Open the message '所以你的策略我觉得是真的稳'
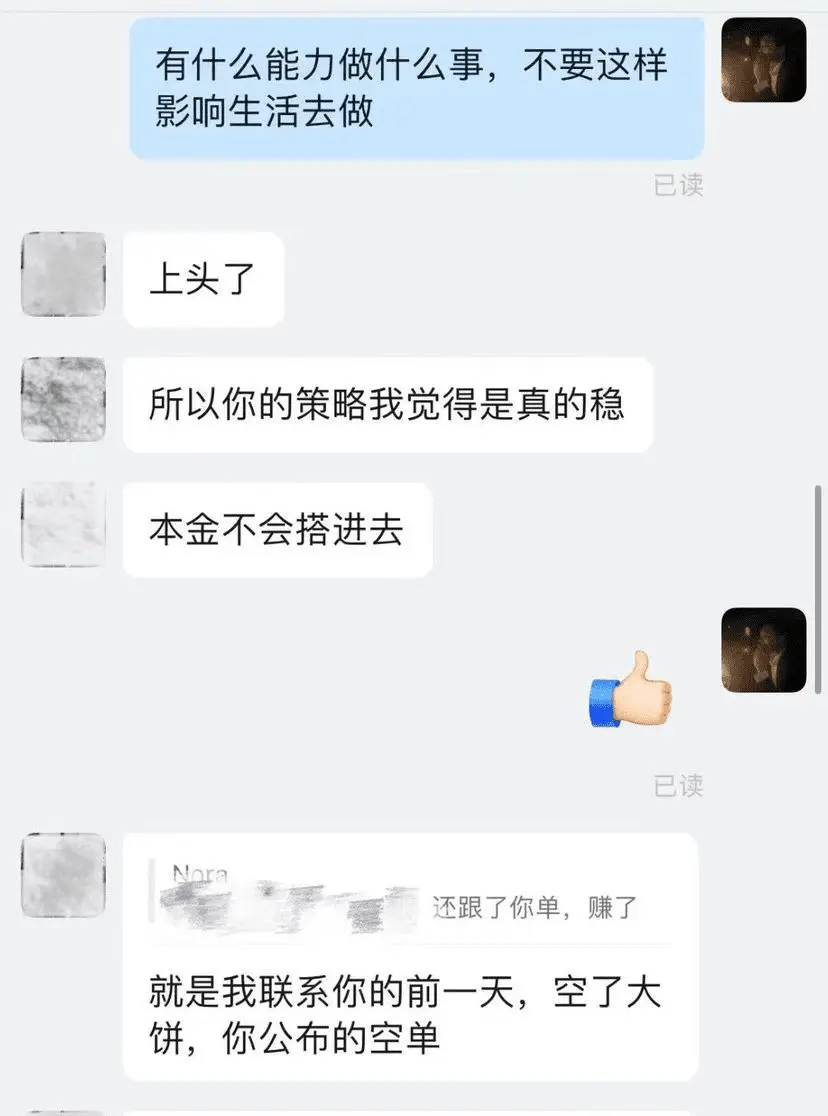The image size is (828, 1116). pos(388,403)
